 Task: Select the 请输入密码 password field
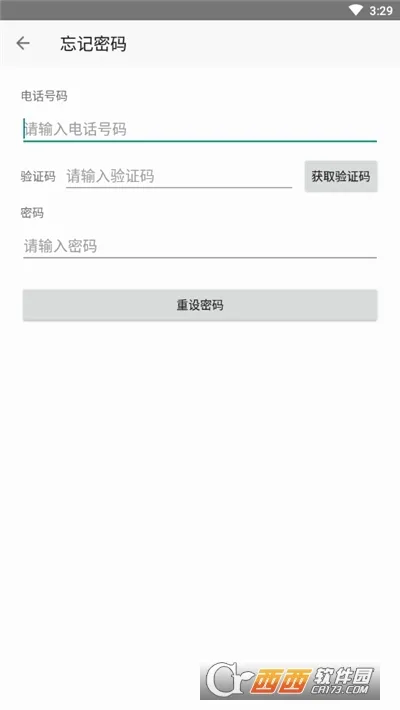(200, 246)
